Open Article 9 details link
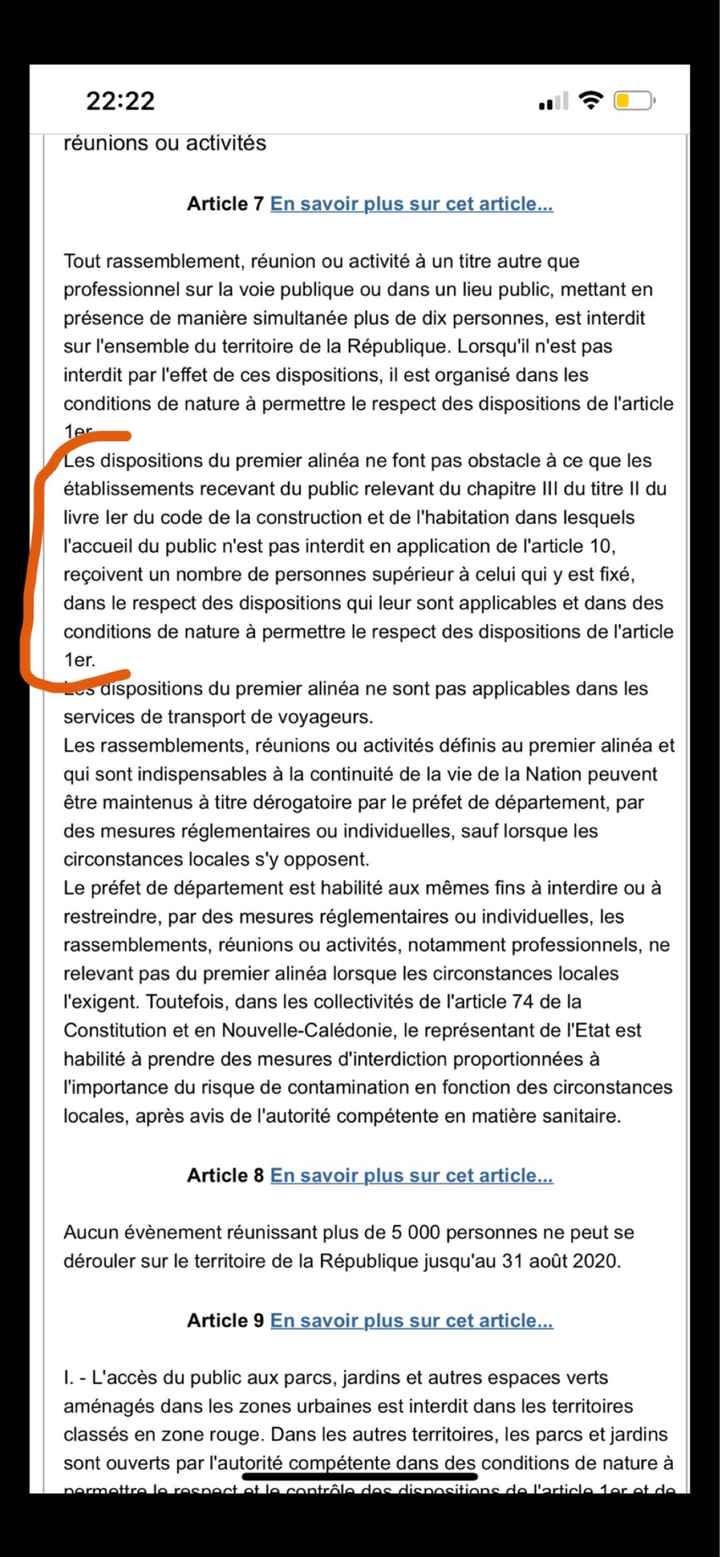This screenshot has width=720, height=1557. [x=412, y=1321]
